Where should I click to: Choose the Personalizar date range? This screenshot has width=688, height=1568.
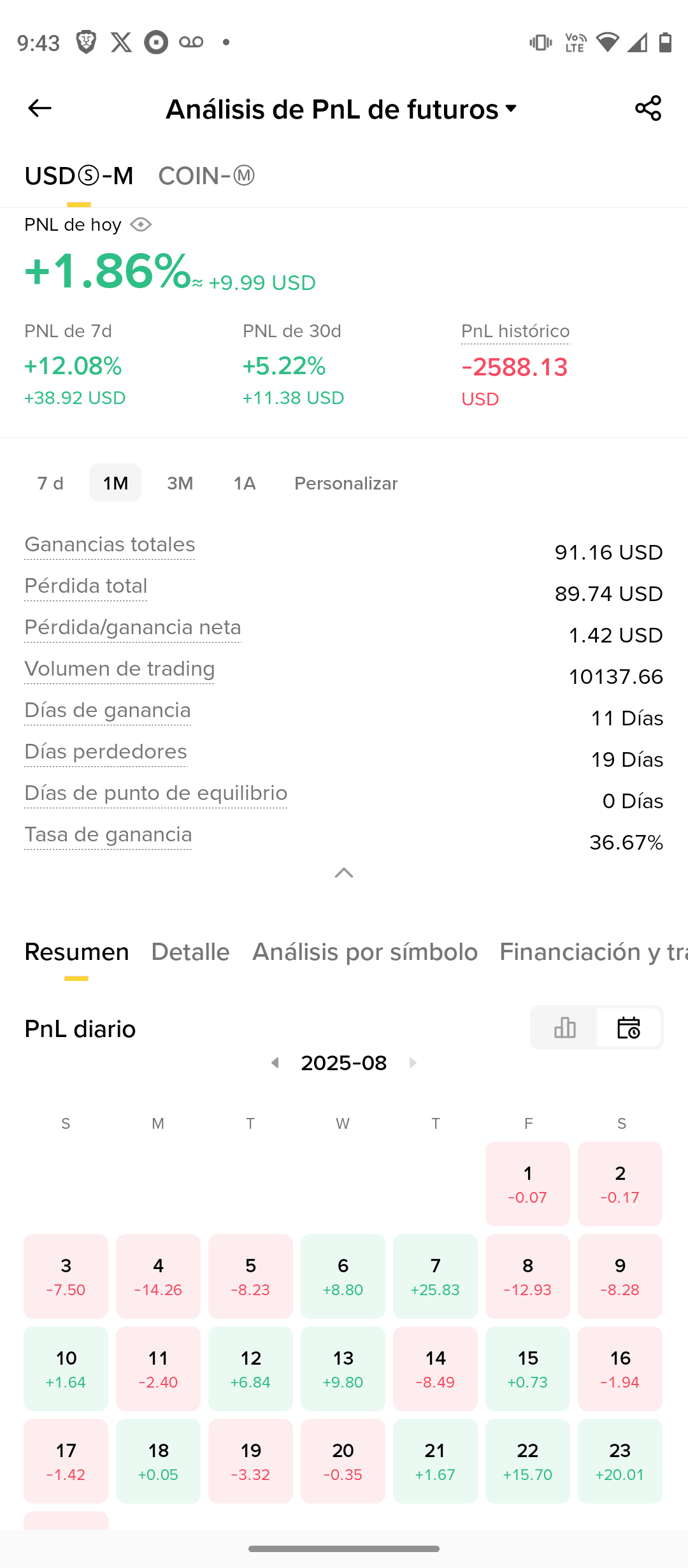pyautogui.click(x=346, y=483)
